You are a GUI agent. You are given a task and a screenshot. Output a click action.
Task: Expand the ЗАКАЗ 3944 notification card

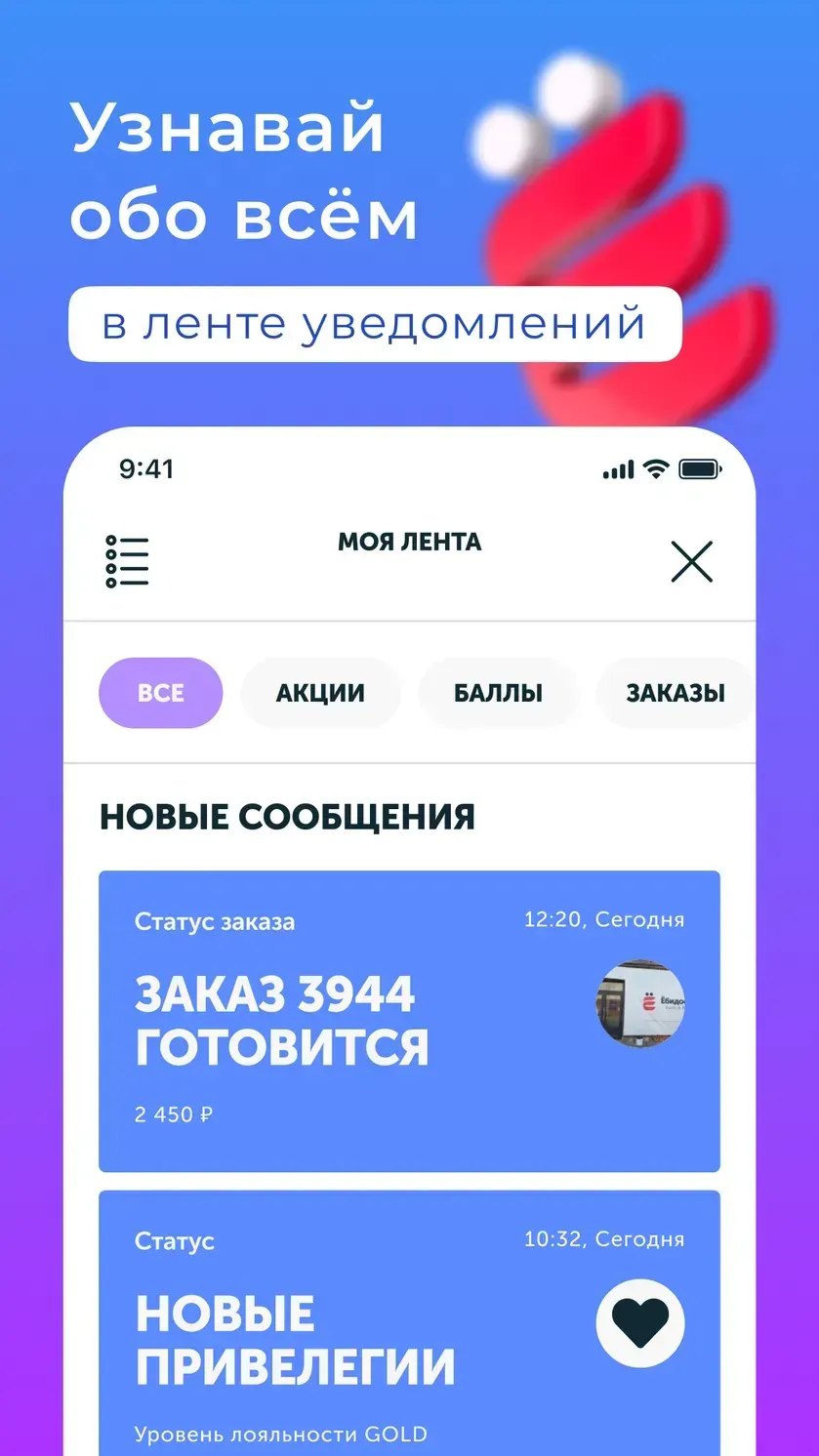coord(408,1020)
